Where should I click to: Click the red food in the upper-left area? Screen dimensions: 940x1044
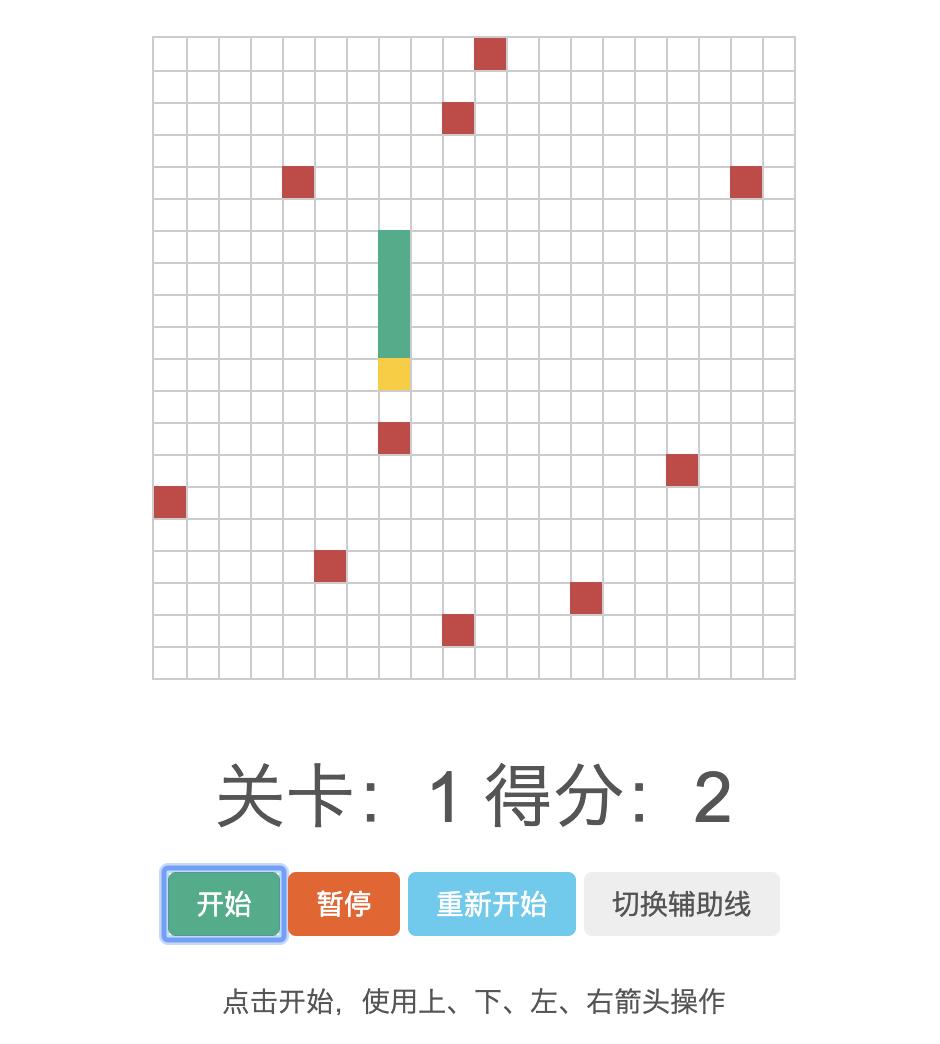[x=298, y=182]
